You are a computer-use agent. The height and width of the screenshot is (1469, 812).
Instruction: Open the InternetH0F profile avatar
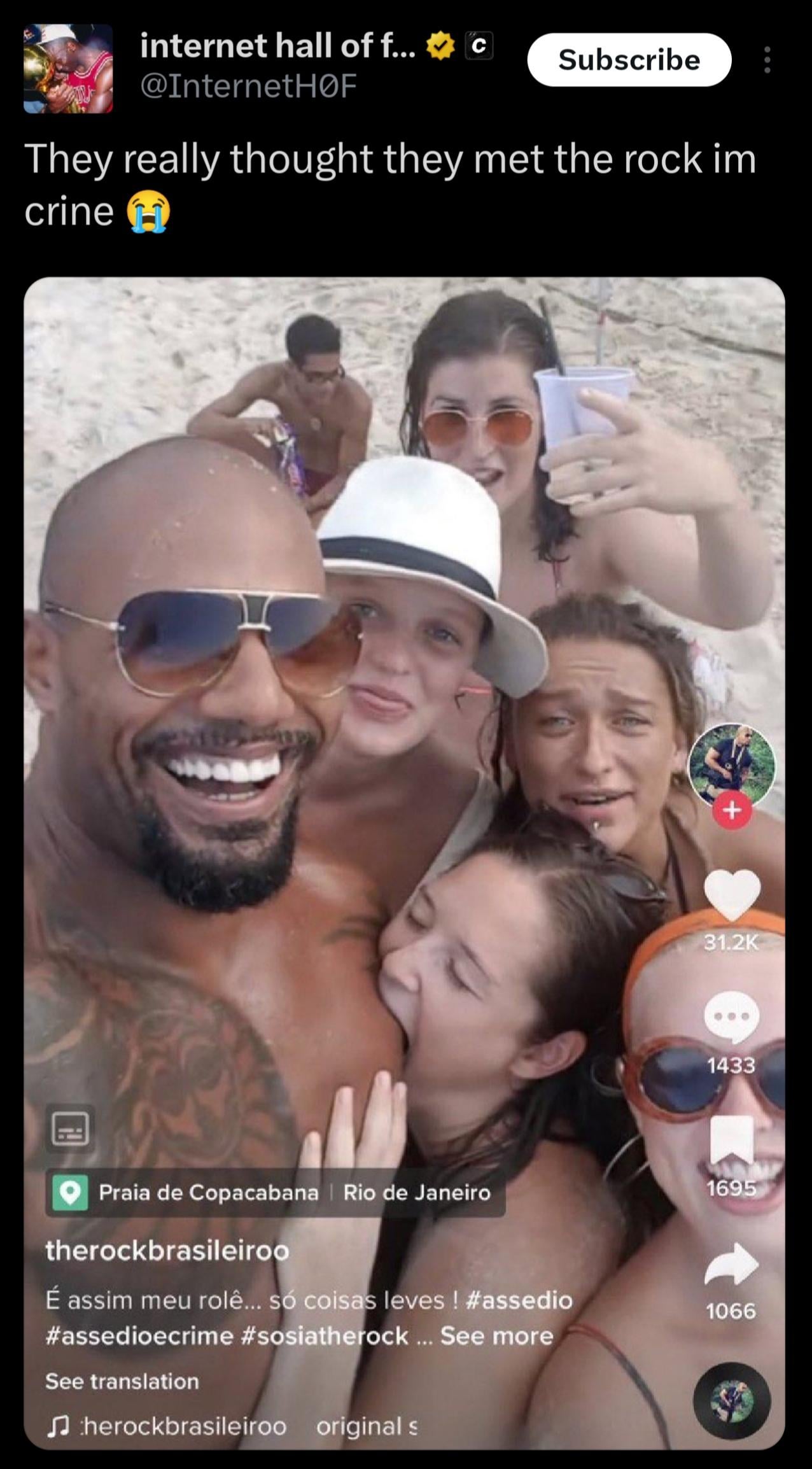pyautogui.click(x=68, y=69)
